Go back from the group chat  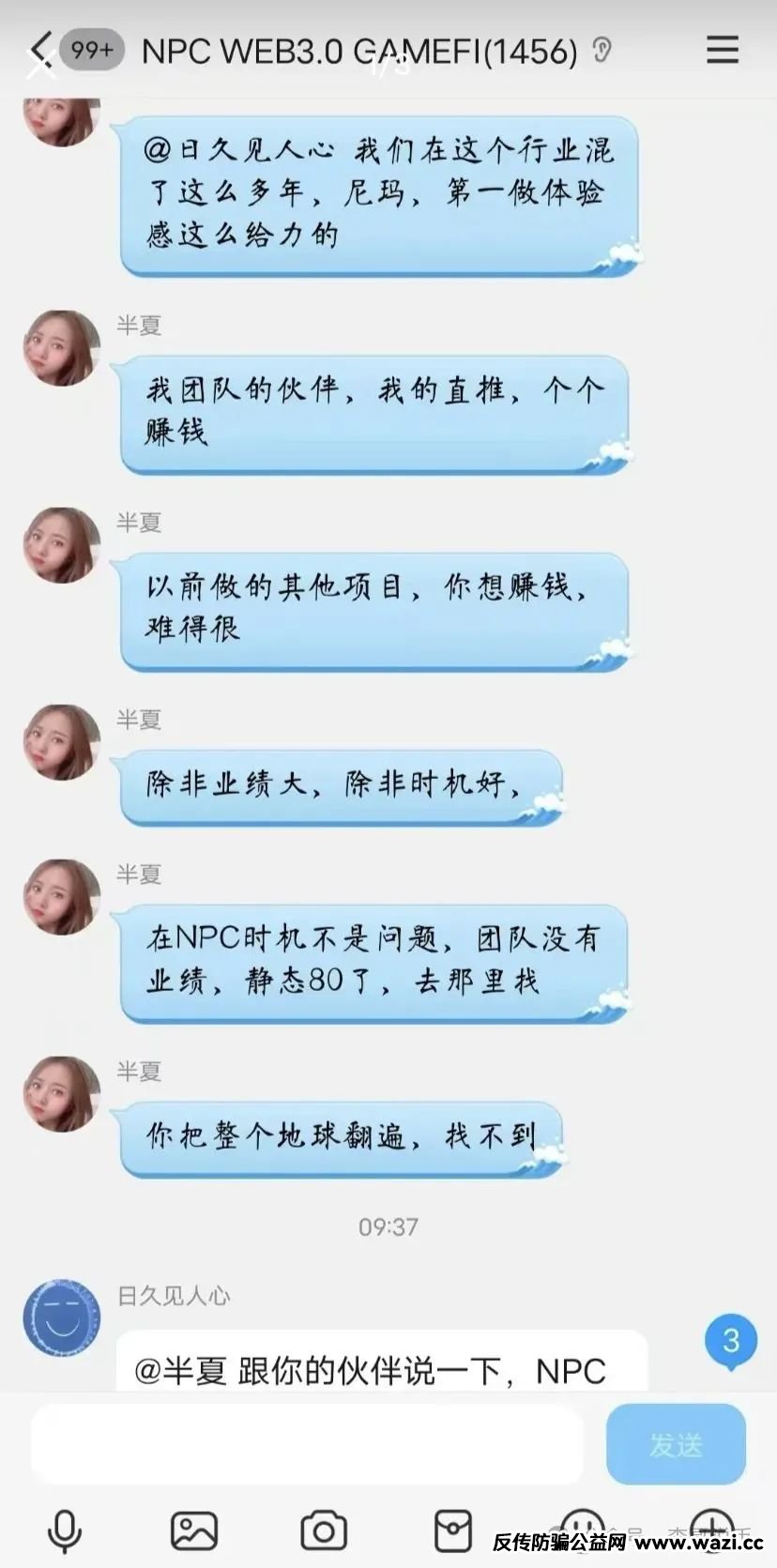40,49
